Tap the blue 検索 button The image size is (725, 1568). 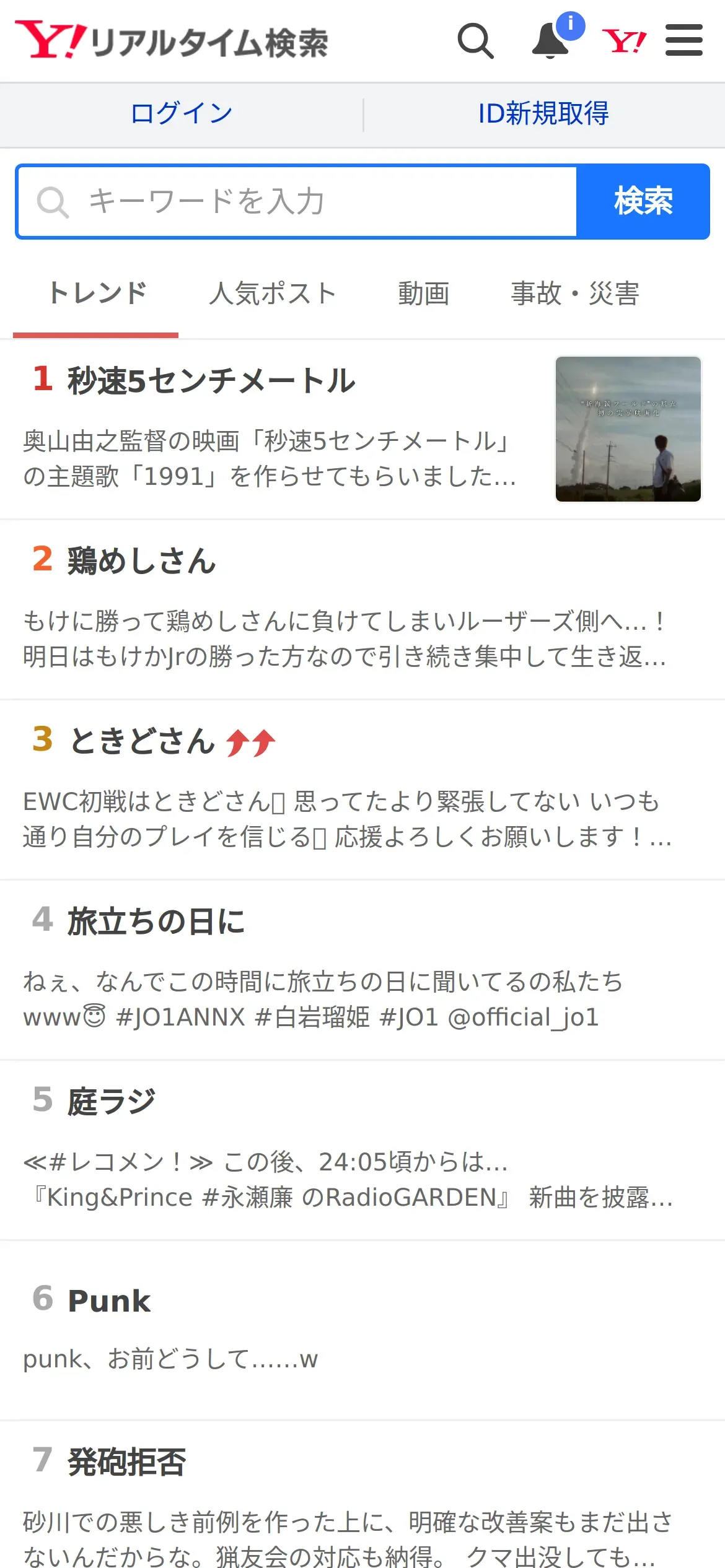point(643,202)
